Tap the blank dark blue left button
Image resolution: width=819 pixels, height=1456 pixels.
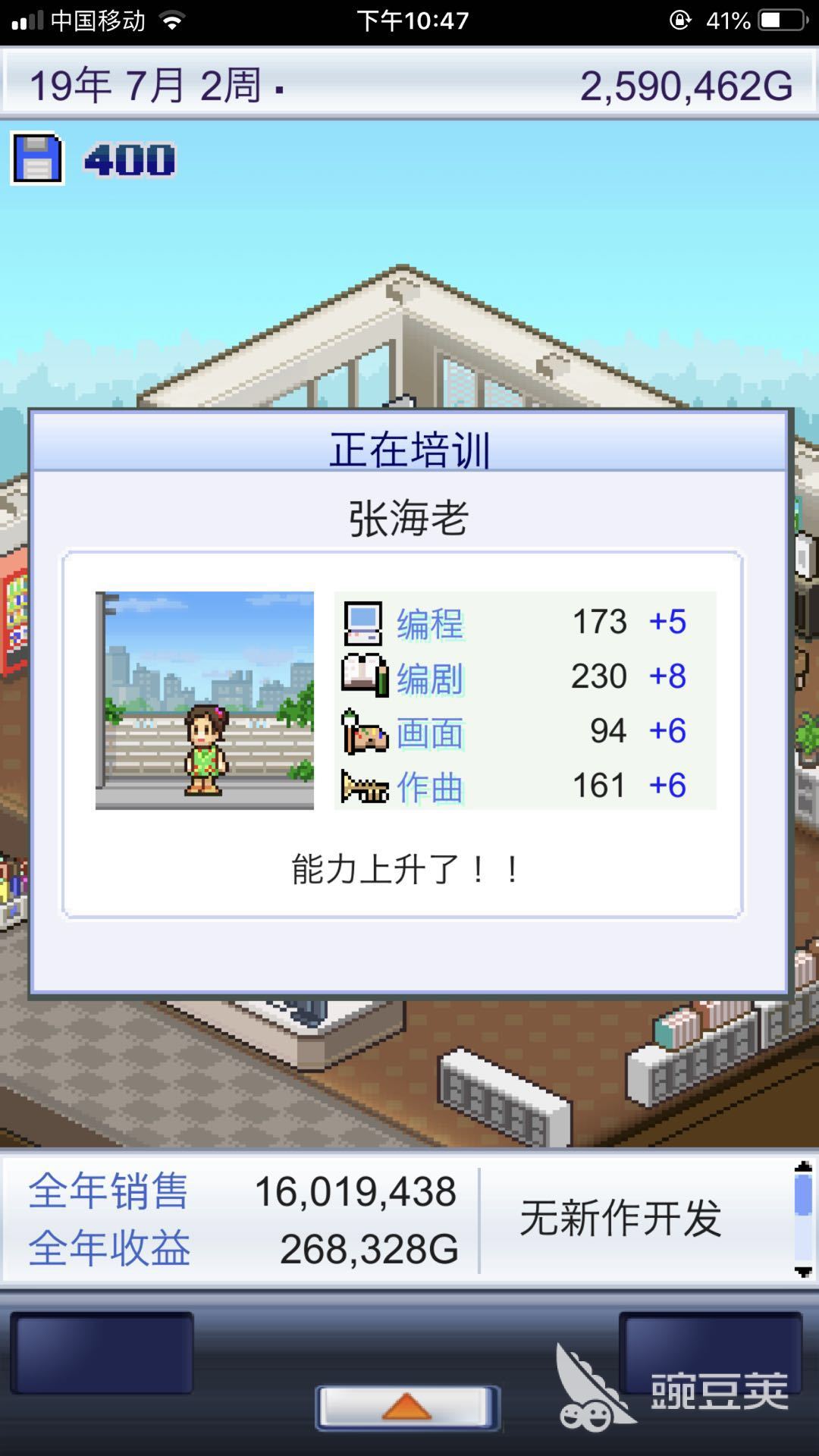coord(102,1352)
